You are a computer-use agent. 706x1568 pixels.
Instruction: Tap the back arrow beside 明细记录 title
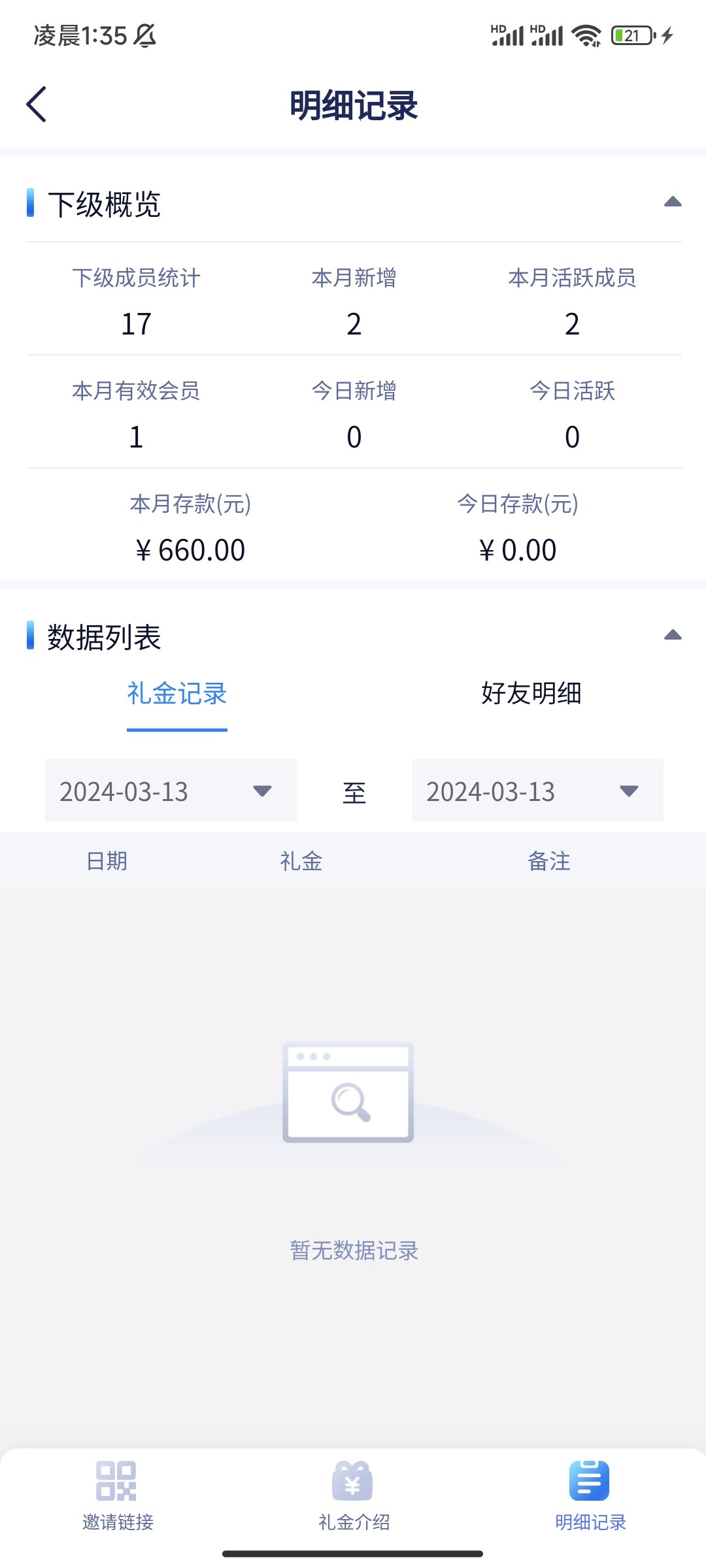(x=37, y=105)
